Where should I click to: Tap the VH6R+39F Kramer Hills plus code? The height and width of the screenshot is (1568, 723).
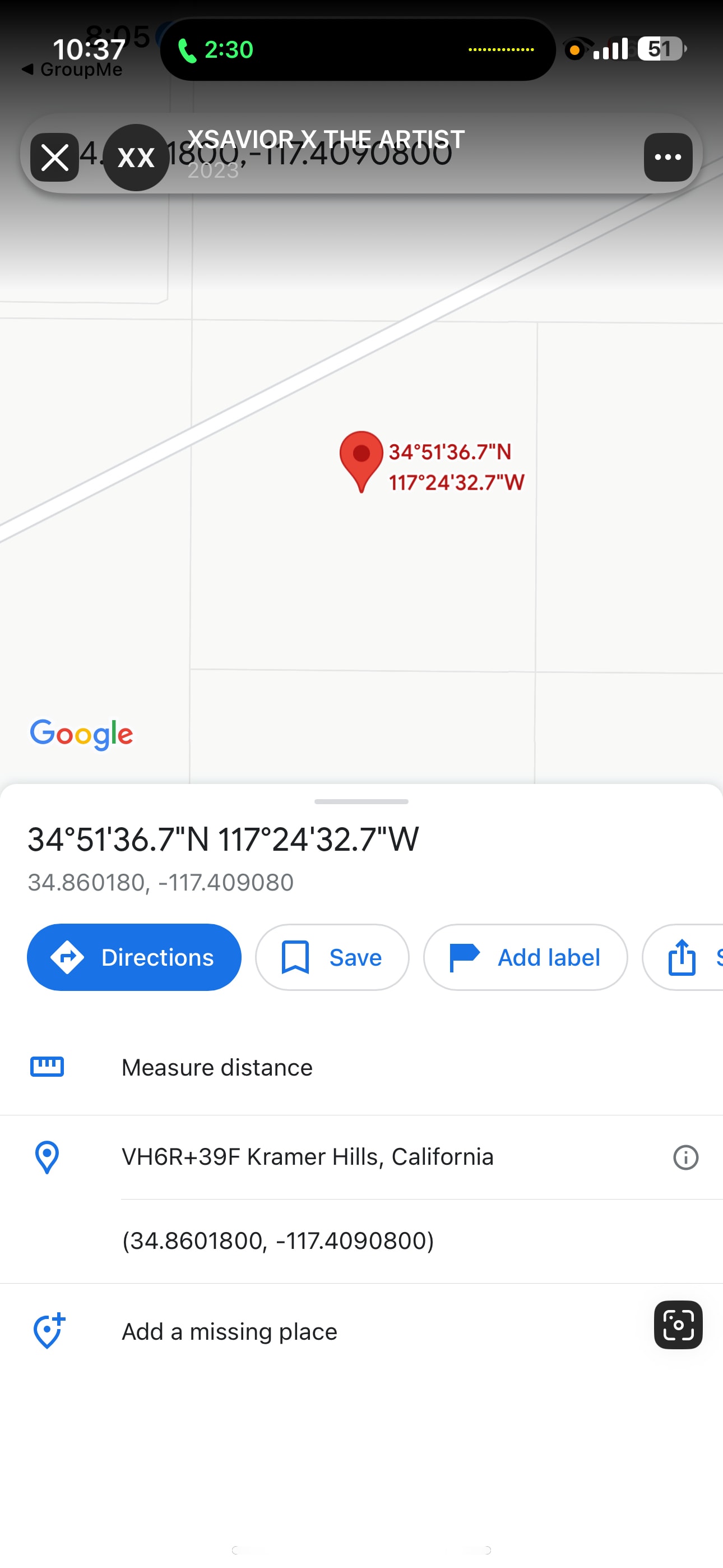[x=307, y=1156]
